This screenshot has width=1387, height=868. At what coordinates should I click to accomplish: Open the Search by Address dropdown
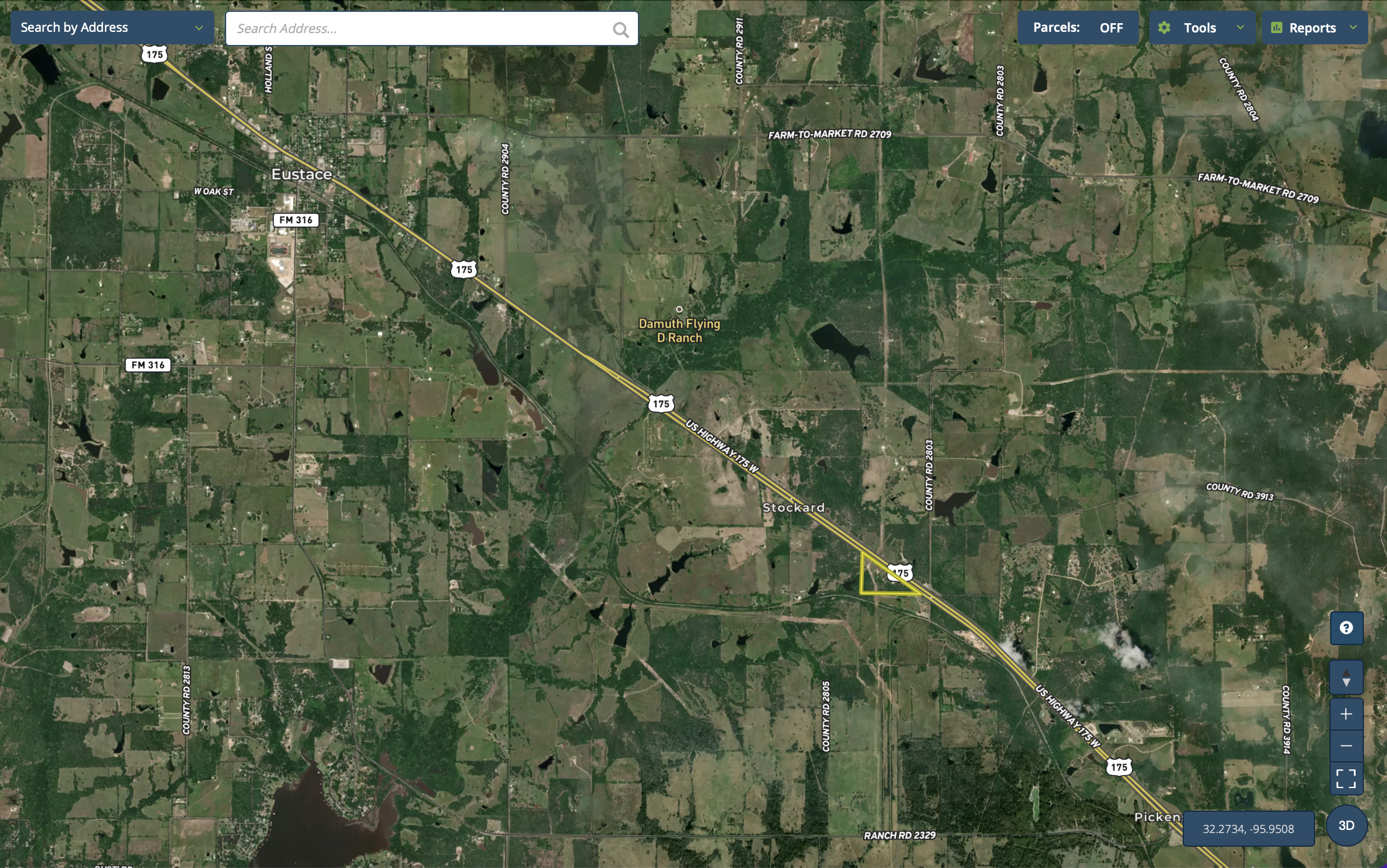click(112, 27)
